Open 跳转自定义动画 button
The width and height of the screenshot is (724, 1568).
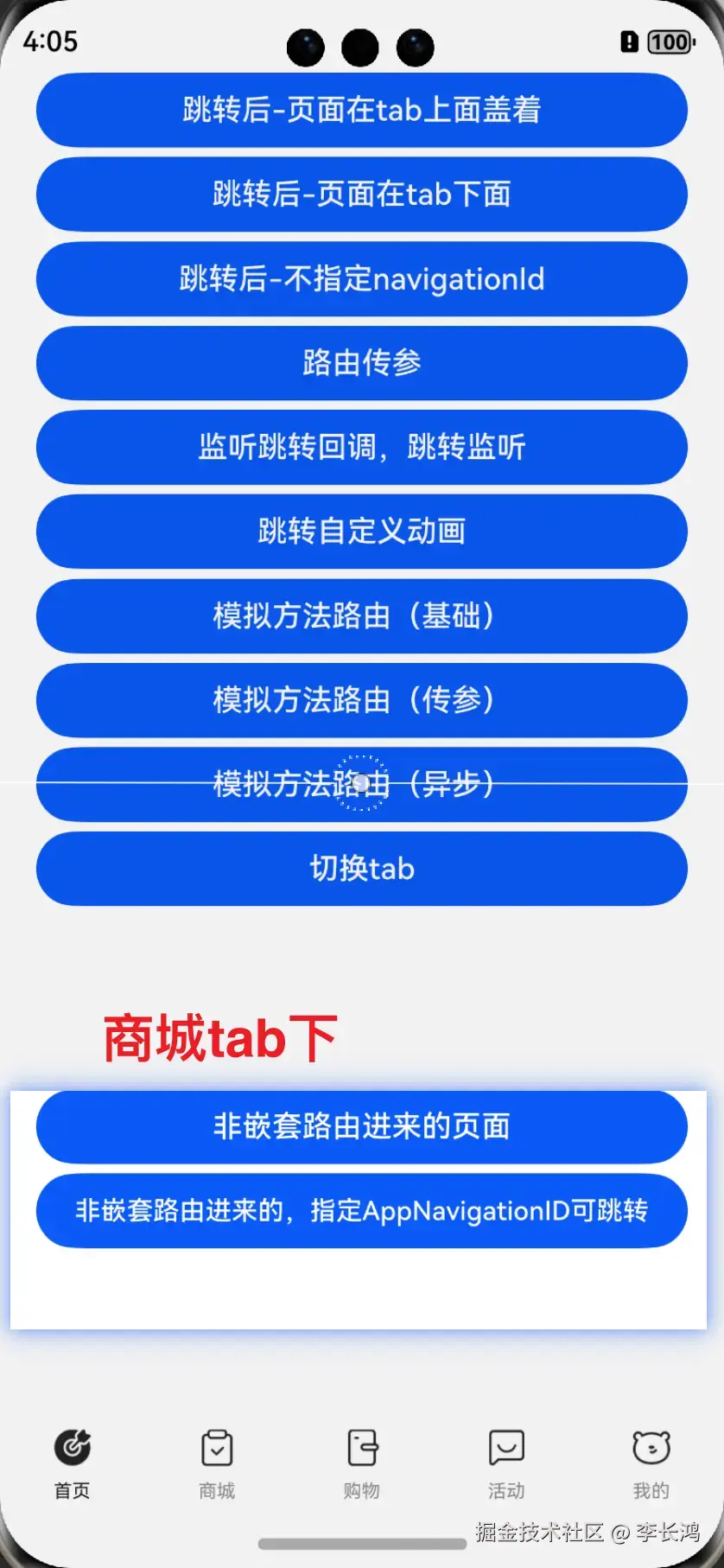(361, 531)
